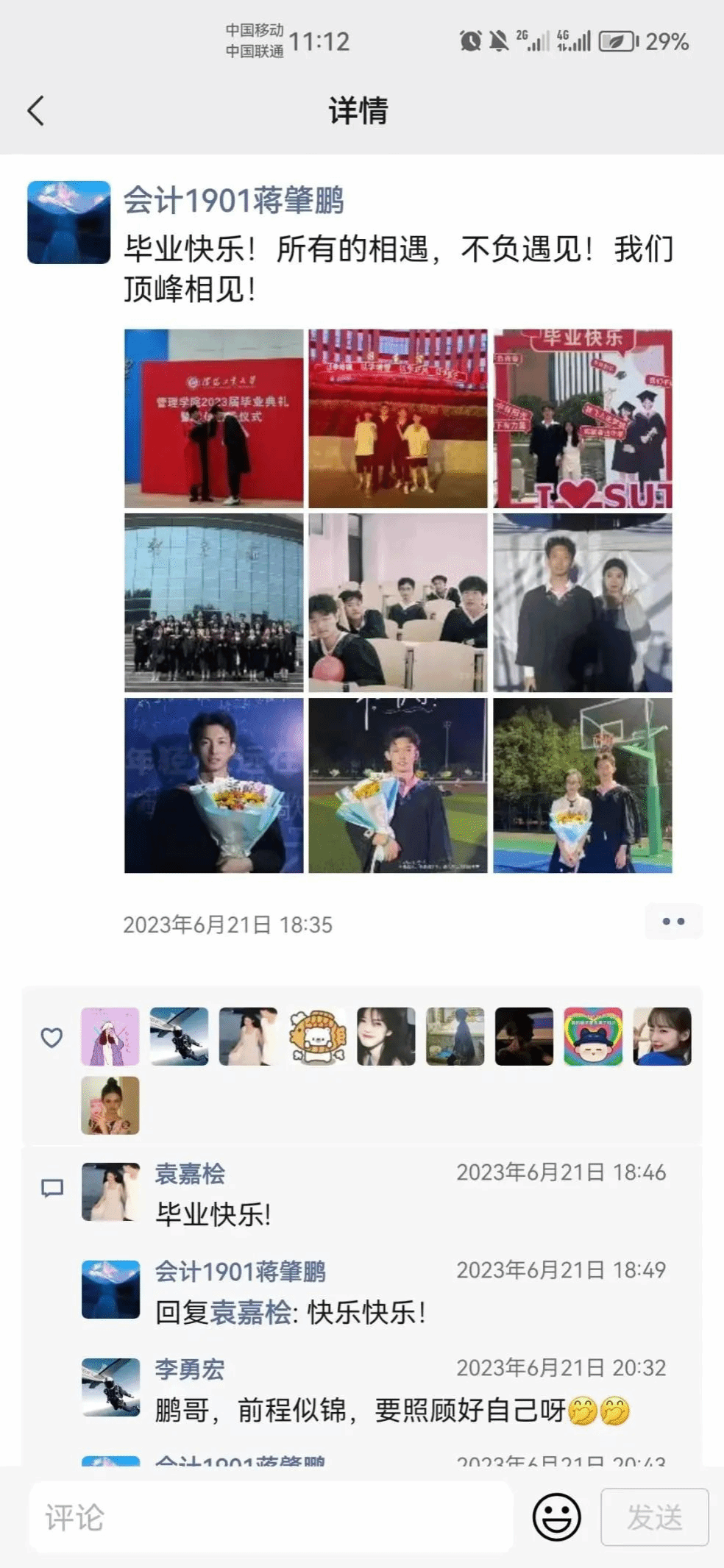Viewport: 724px width, 1568px height.
Task: Tap the 发送 send button
Action: 655,1517
